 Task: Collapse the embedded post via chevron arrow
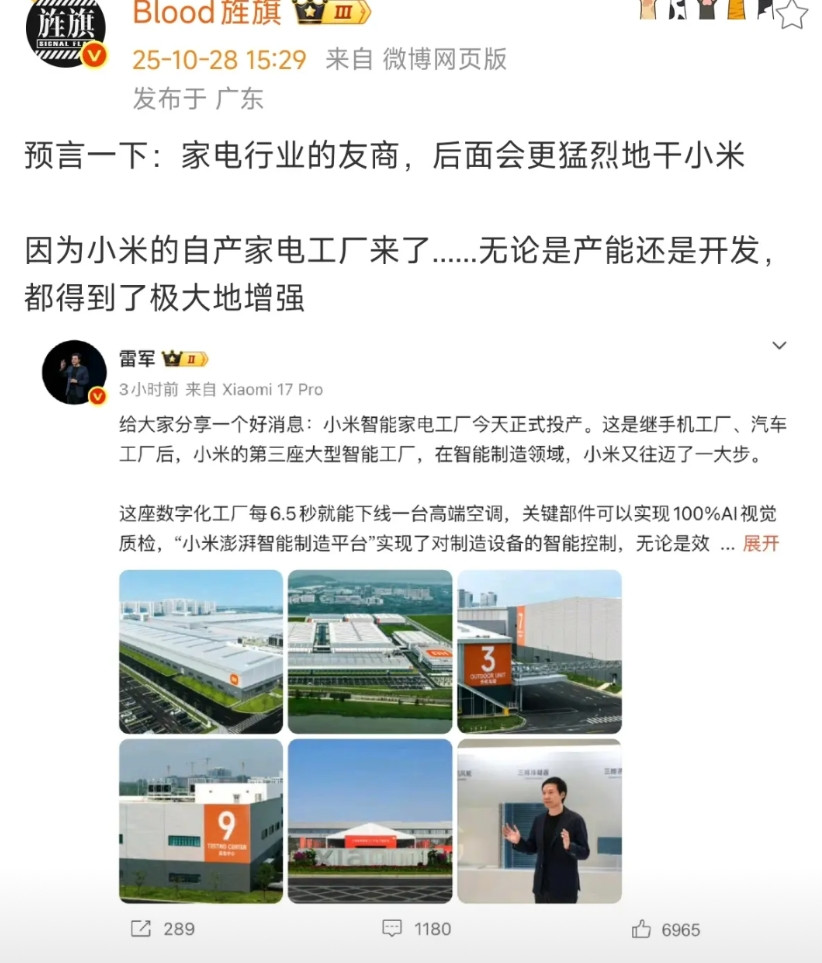[779, 344]
